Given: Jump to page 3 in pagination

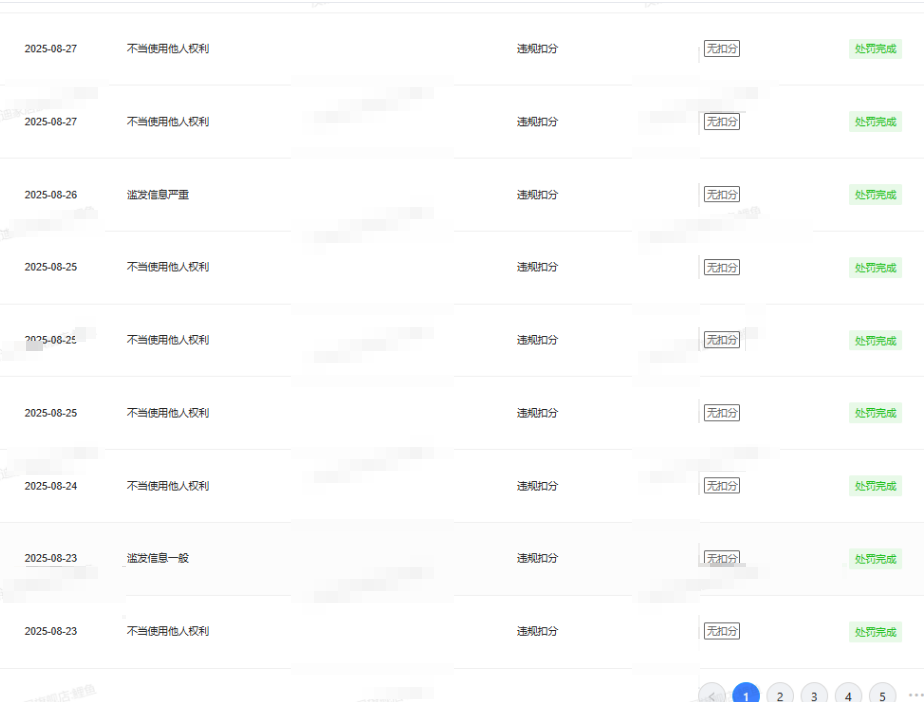Looking at the screenshot, I should tap(814, 694).
